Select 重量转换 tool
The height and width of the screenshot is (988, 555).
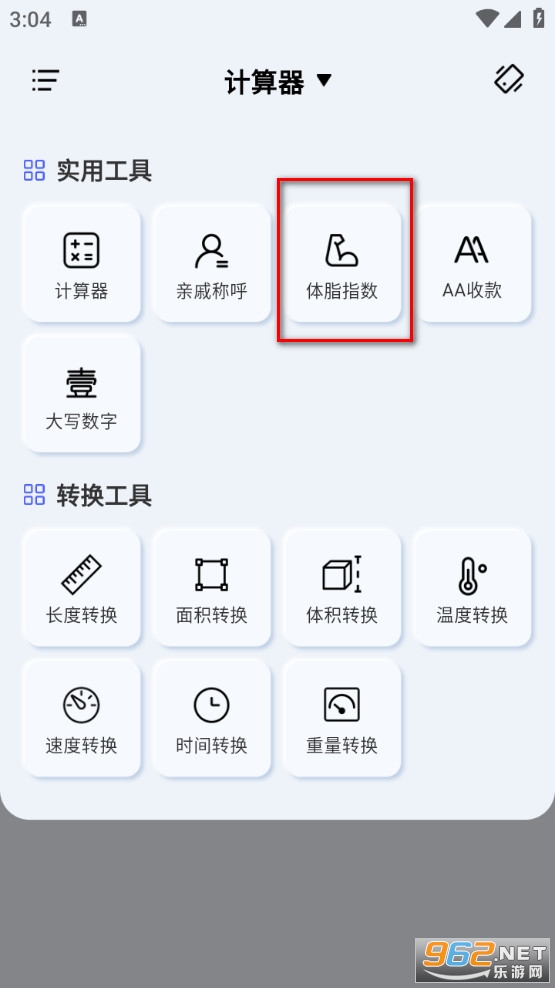click(x=342, y=718)
